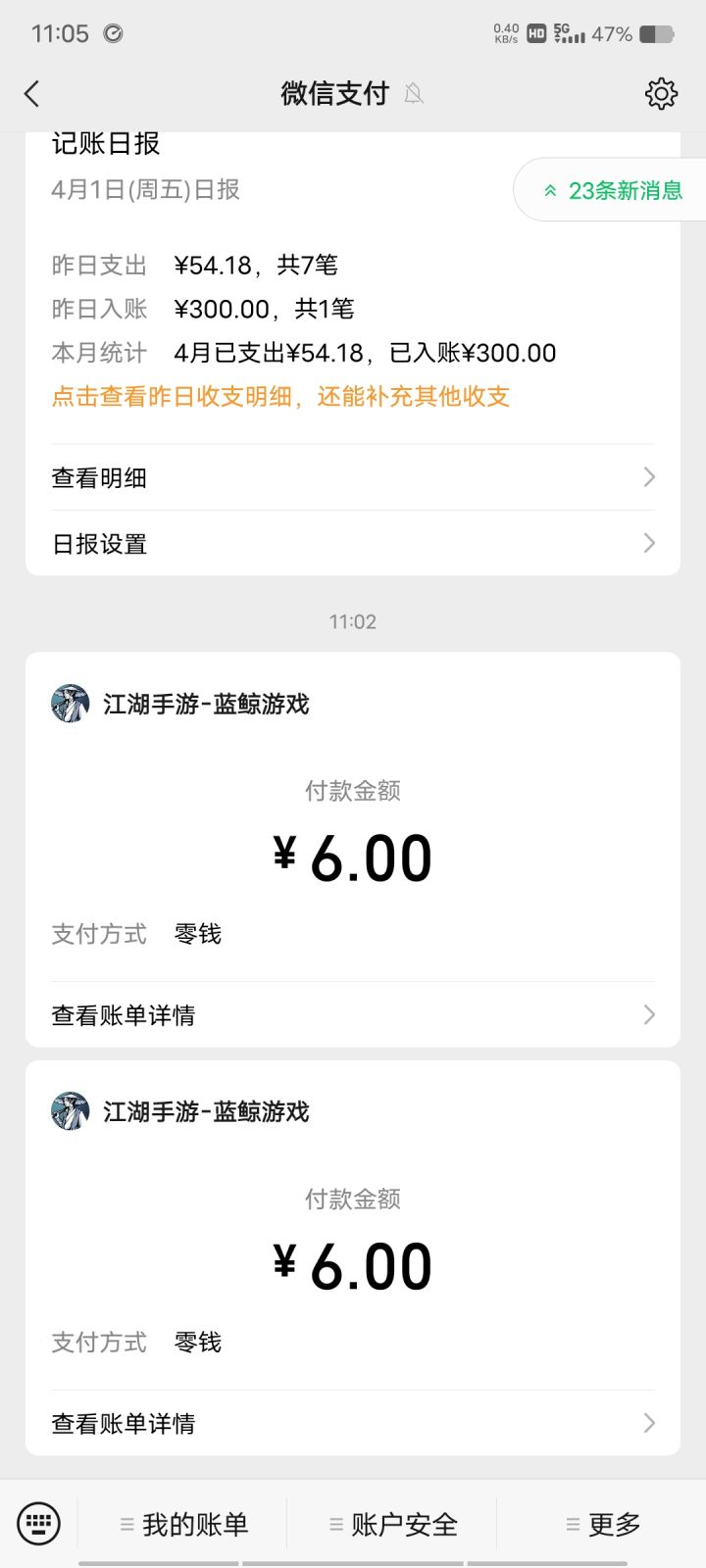706x1568 pixels.
Task: Go back from 微信支付
Action: tap(32, 94)
